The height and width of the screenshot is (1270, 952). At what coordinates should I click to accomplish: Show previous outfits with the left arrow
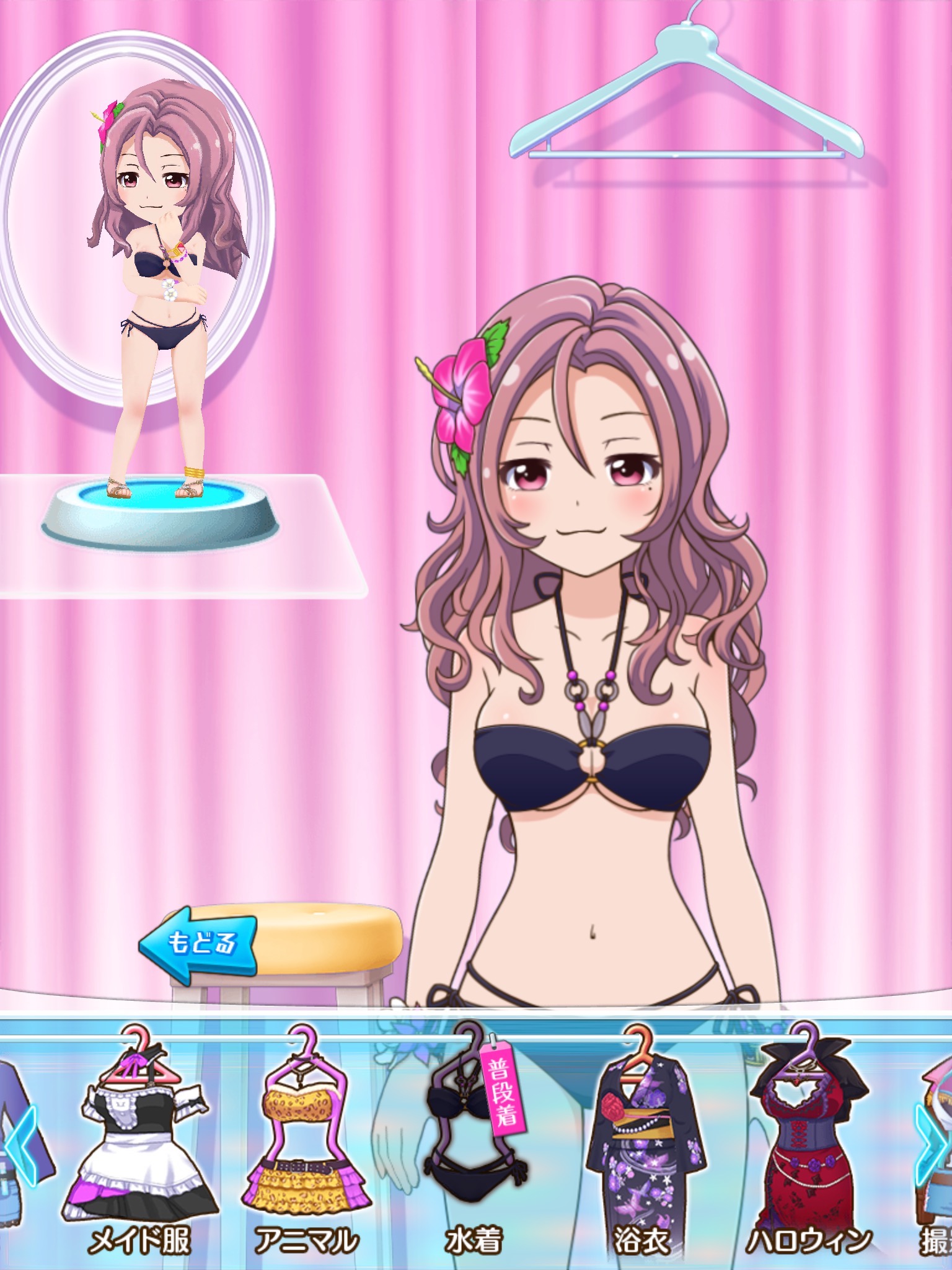pyautogui.click(x=20, y=1146)
